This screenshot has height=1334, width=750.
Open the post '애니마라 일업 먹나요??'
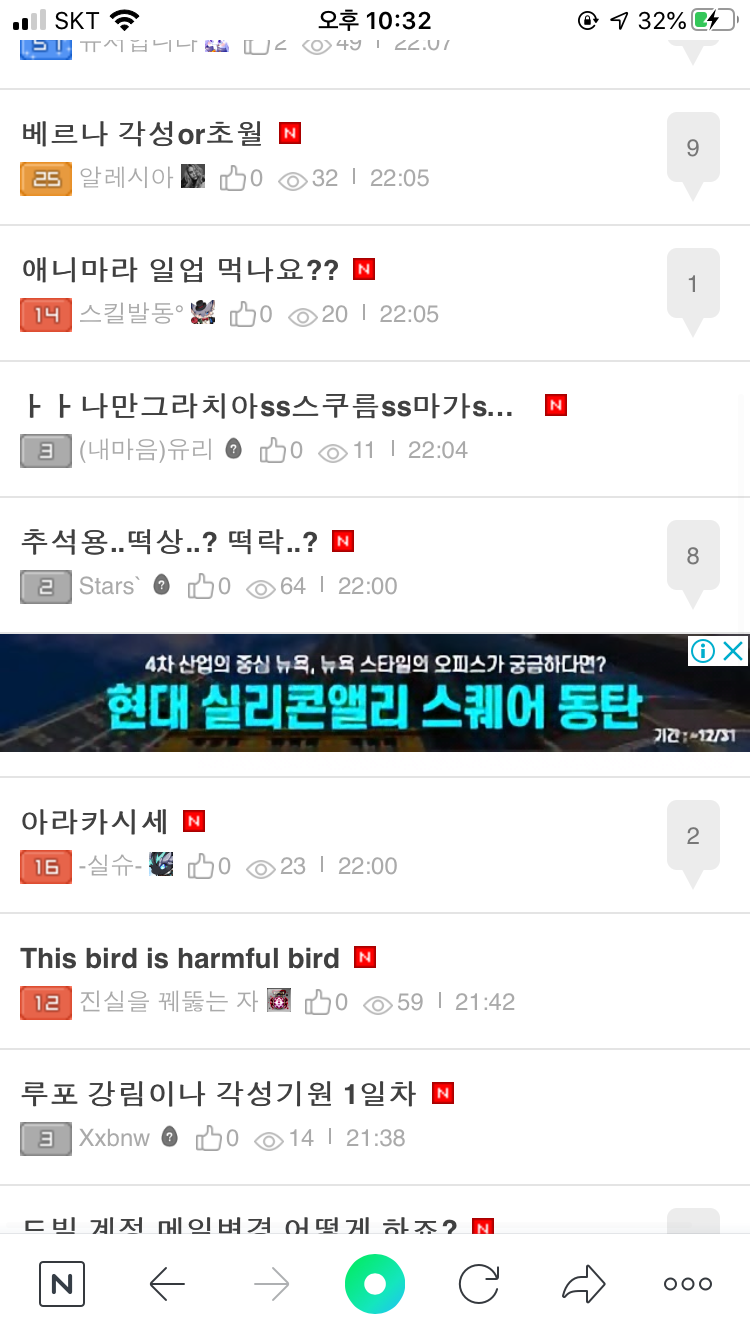(x=180, y=269)
